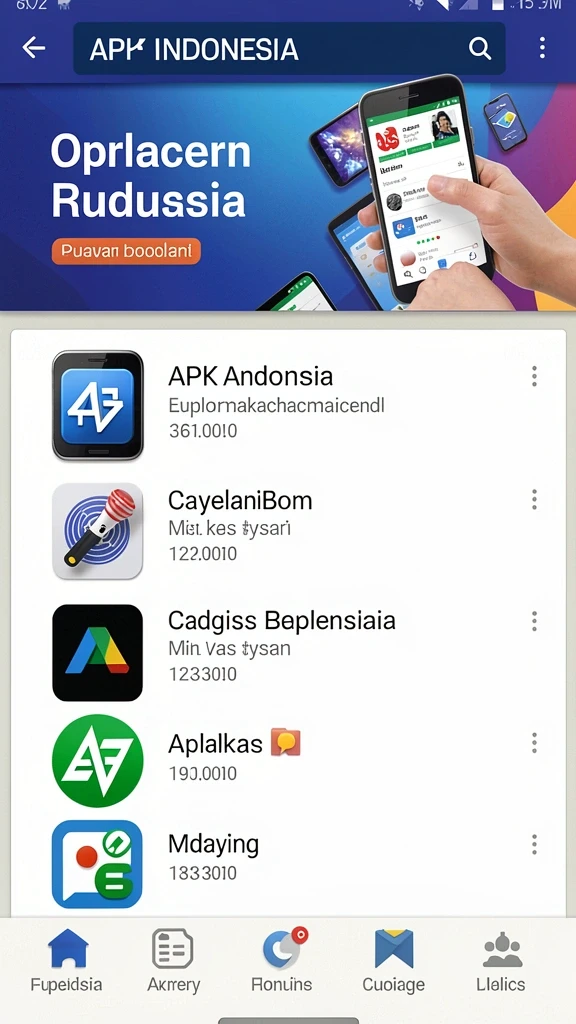Open the CayelaniBom app result
576x1024 pixels.
pos(288,530)
